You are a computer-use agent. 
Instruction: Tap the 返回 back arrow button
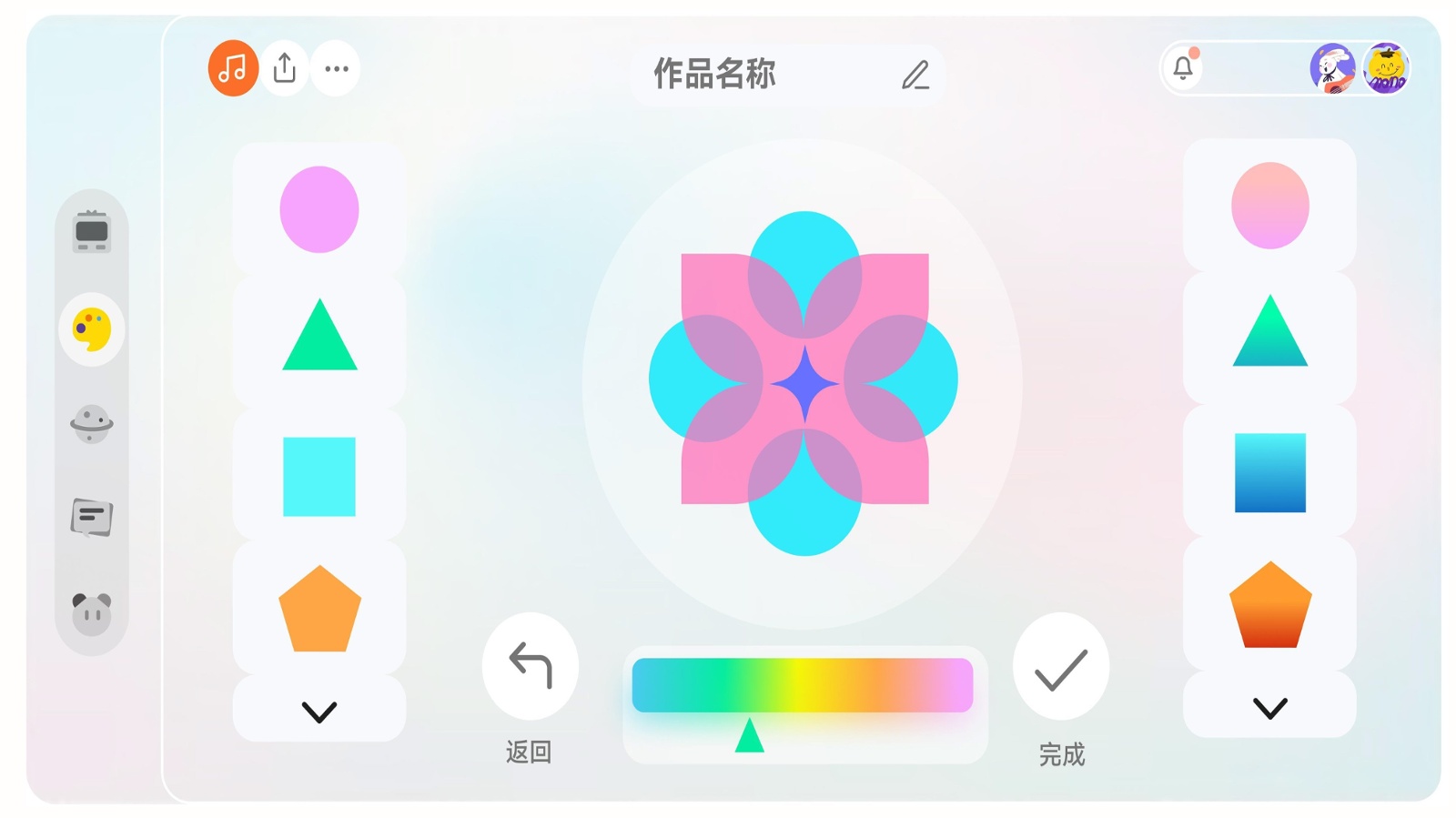pos(531,667)
